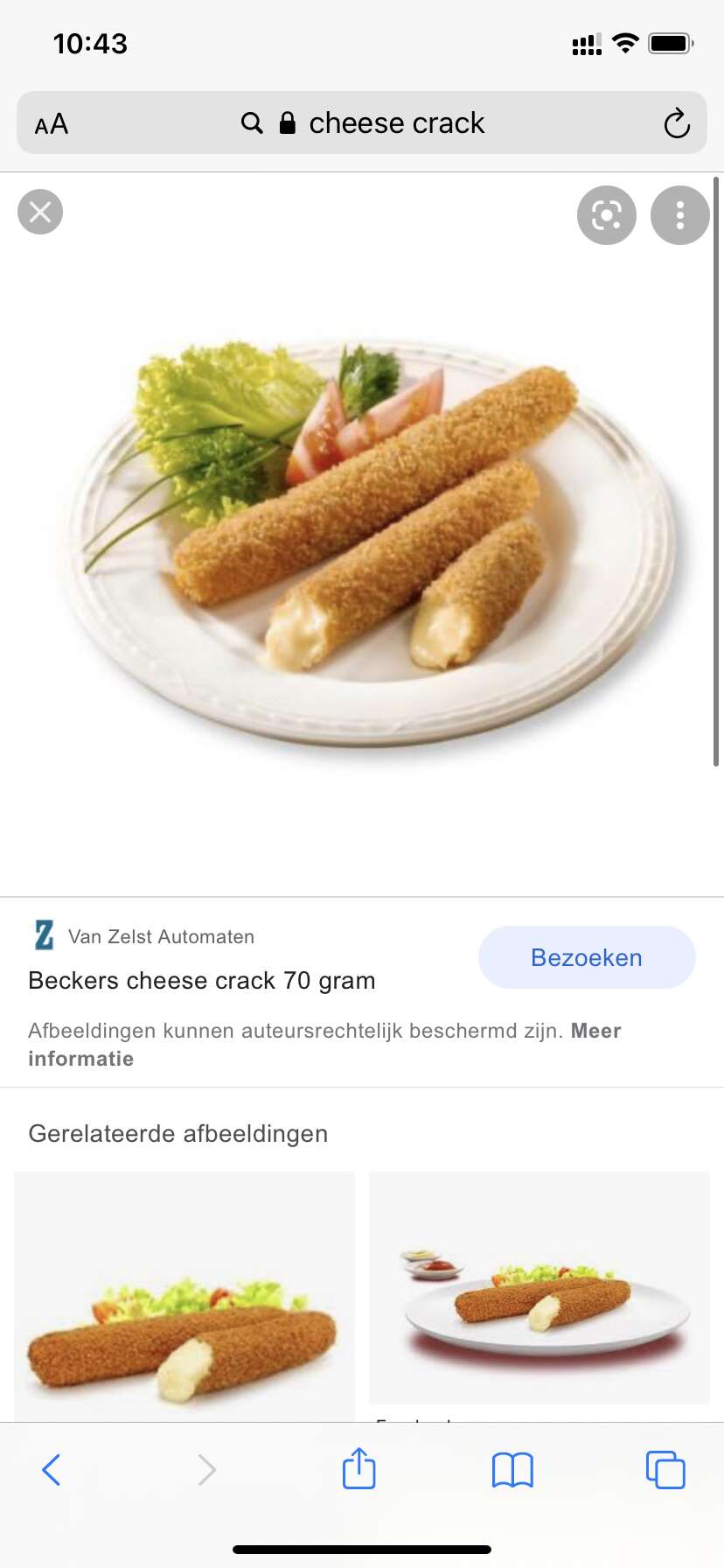Open the three-dot overflow menu

(x=680, y=215)
